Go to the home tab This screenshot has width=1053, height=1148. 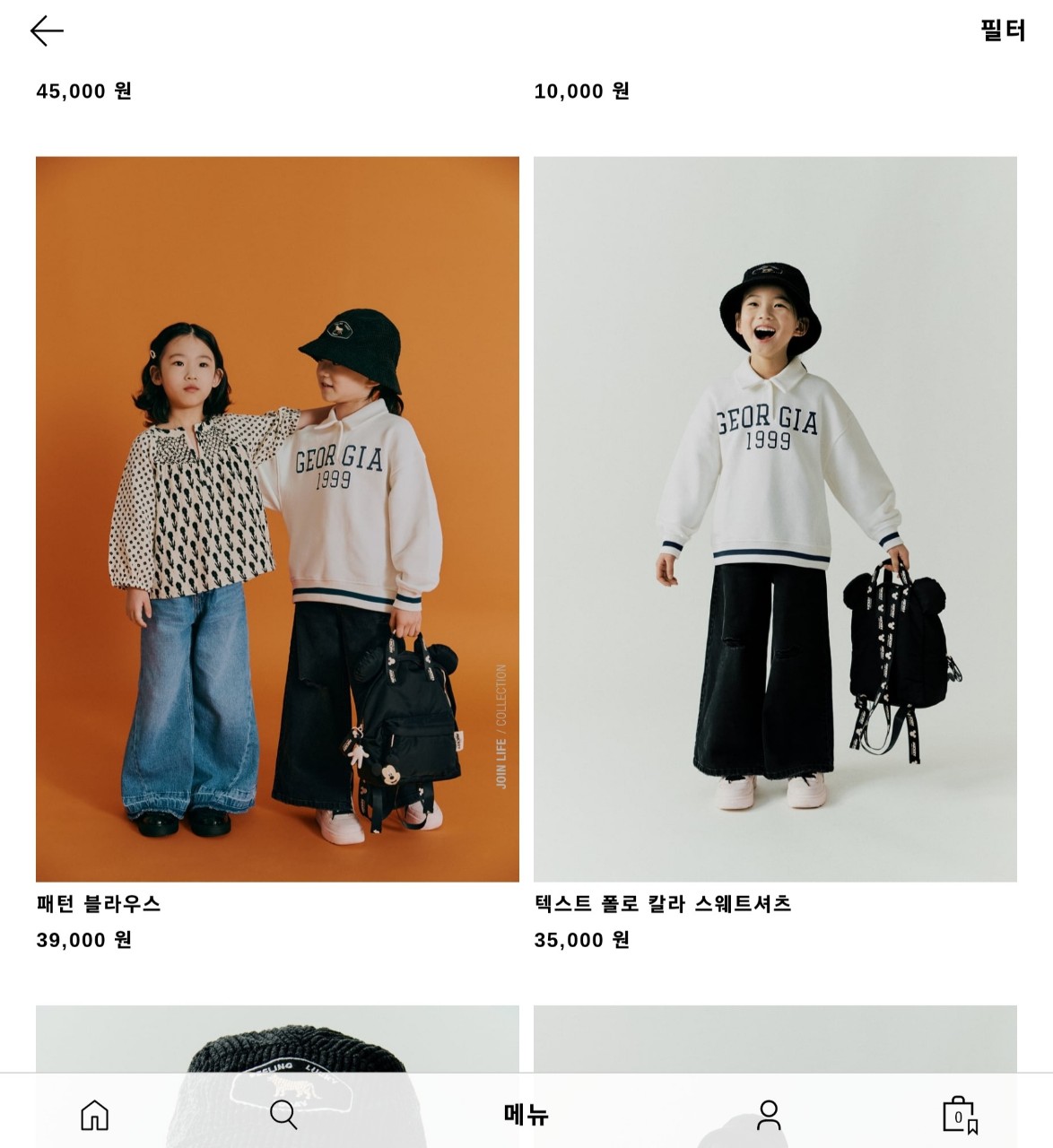(x=94, y=1115)
